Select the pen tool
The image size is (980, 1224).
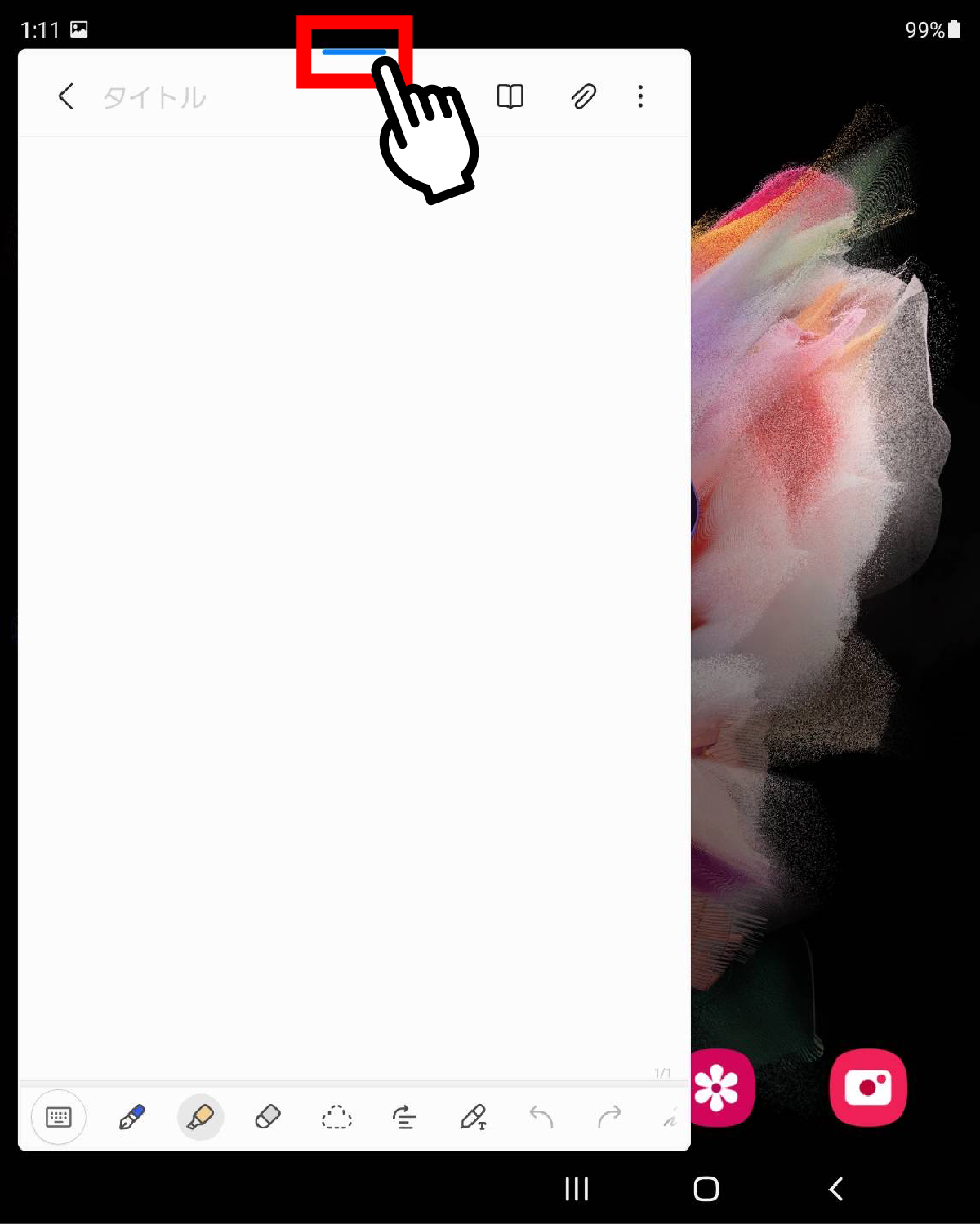131,1117
